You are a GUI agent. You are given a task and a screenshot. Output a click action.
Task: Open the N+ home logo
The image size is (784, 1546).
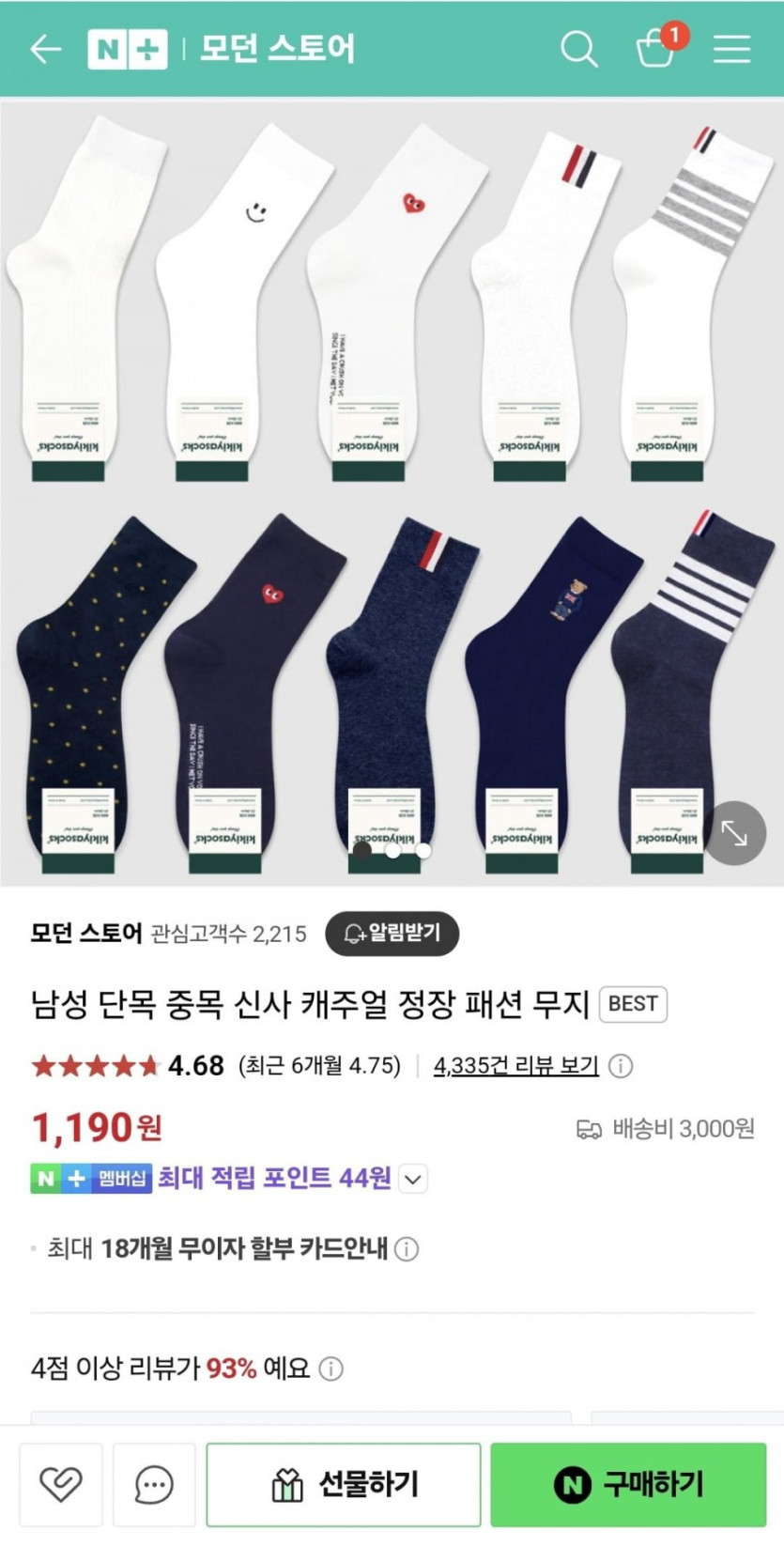pyautogui.click(x=127, y=49)
